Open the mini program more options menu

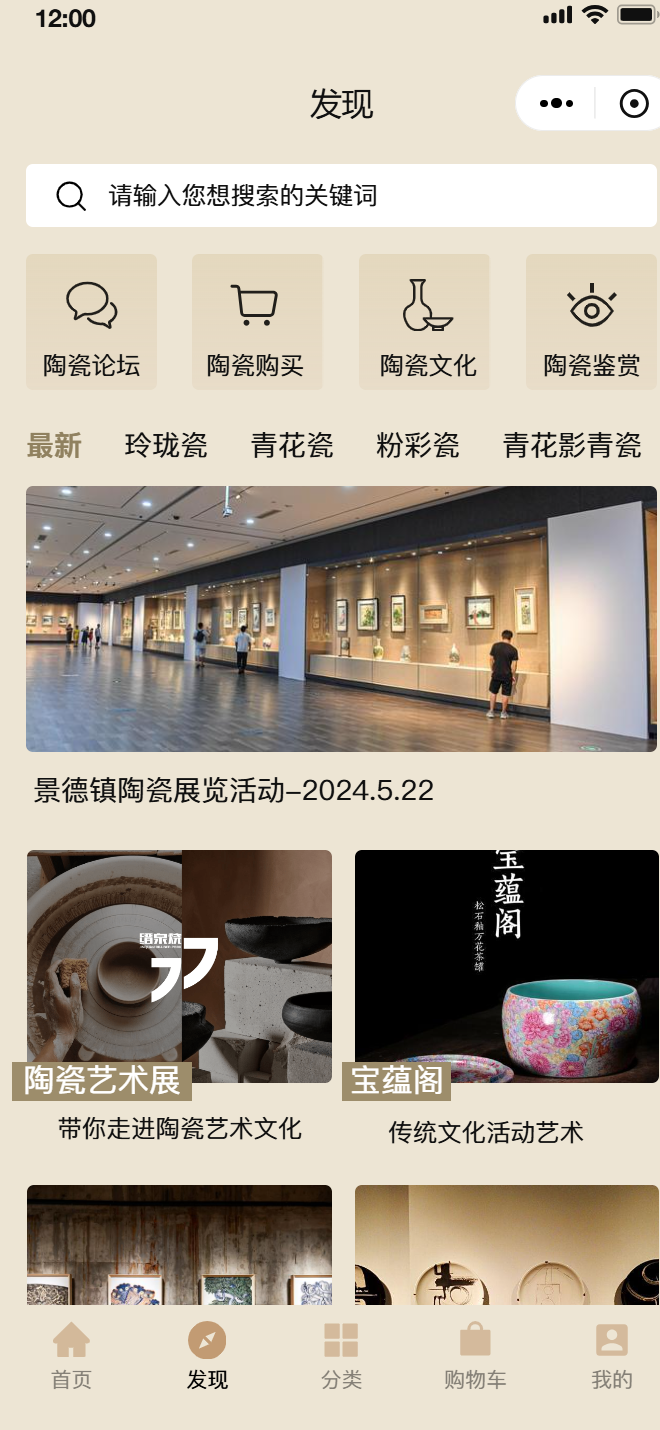[x=556, y=103]
